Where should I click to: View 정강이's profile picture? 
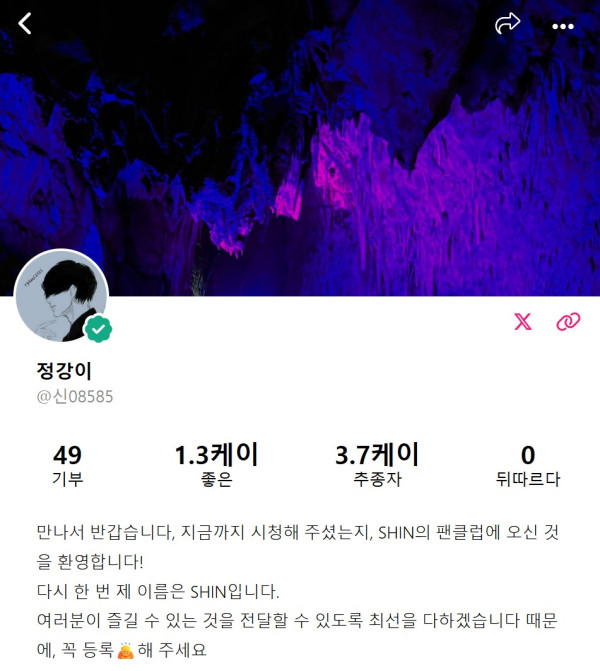(60, 295)
